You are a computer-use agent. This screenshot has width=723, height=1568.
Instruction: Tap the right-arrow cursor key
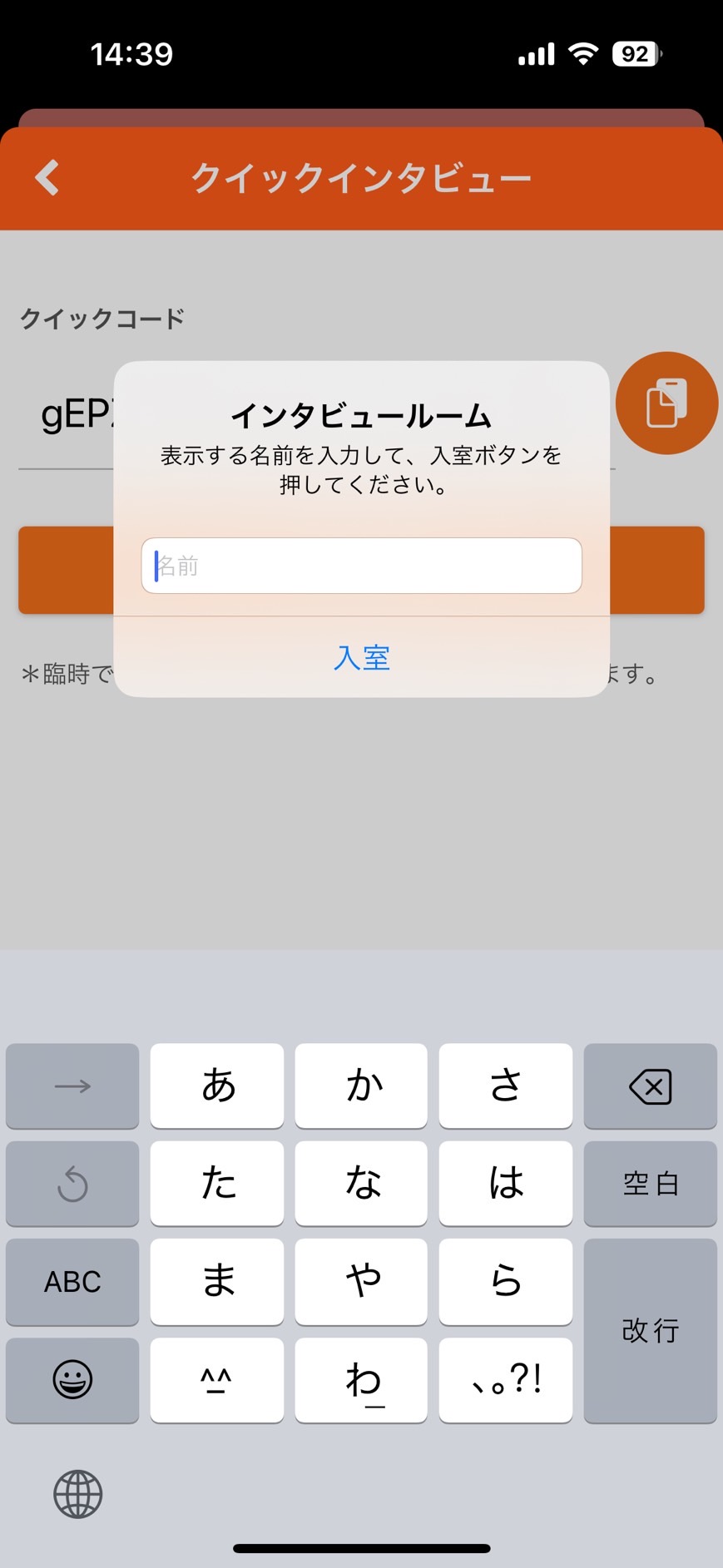pos(72,1086)
